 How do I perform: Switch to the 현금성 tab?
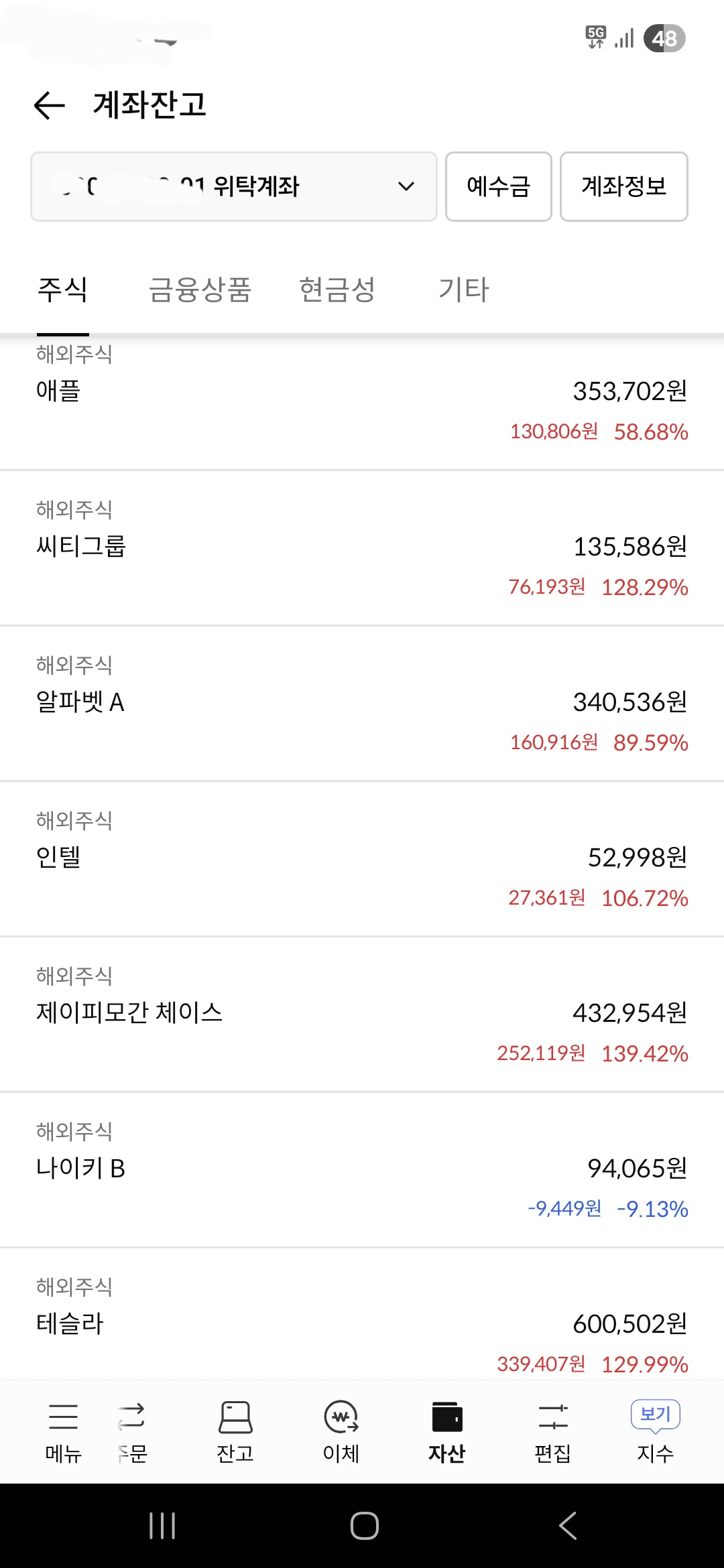tap(337, 289)
